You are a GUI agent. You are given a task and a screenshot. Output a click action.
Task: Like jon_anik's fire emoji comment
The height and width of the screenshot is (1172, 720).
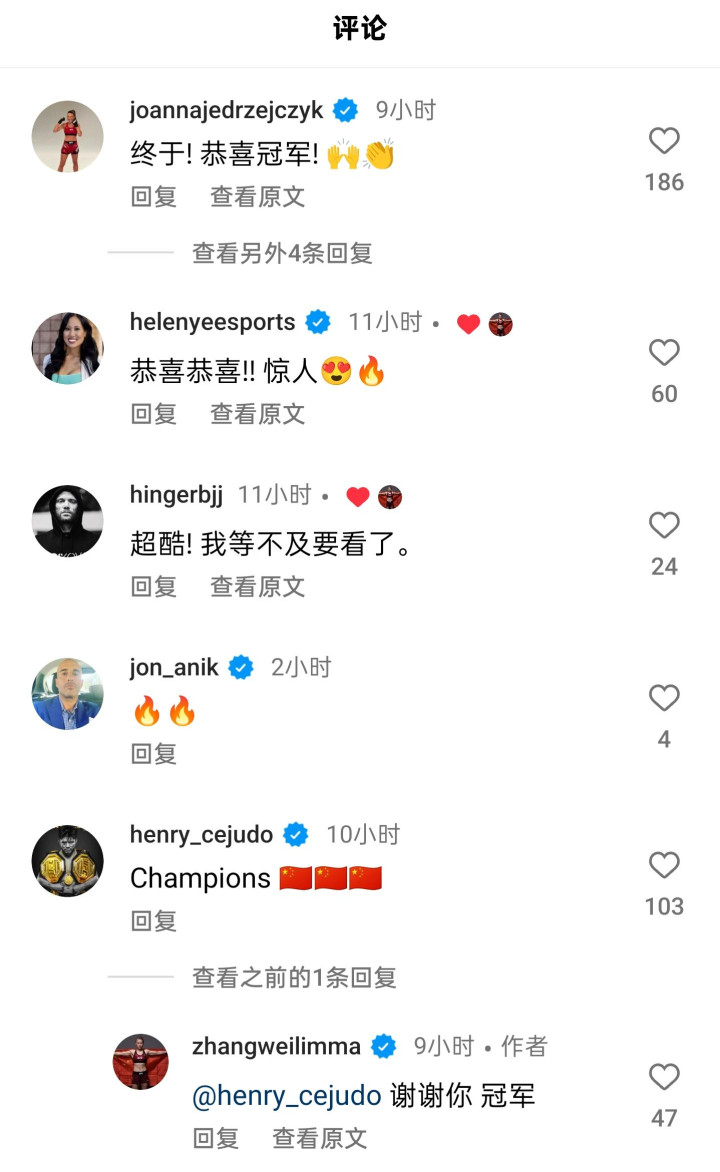(x=664, y=699)
